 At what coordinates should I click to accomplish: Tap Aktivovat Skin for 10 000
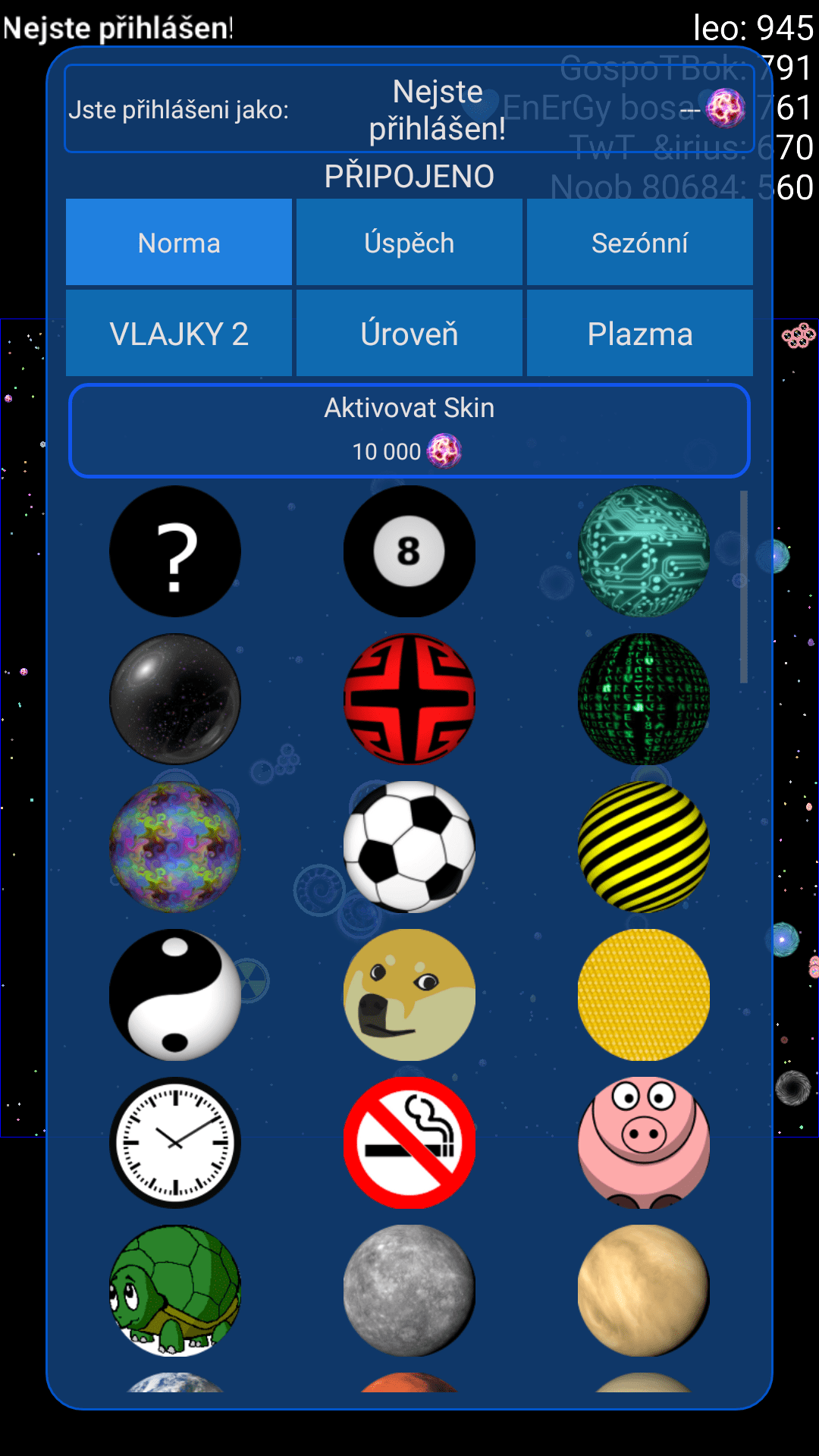pyautogui.click(x=409, y=431)
